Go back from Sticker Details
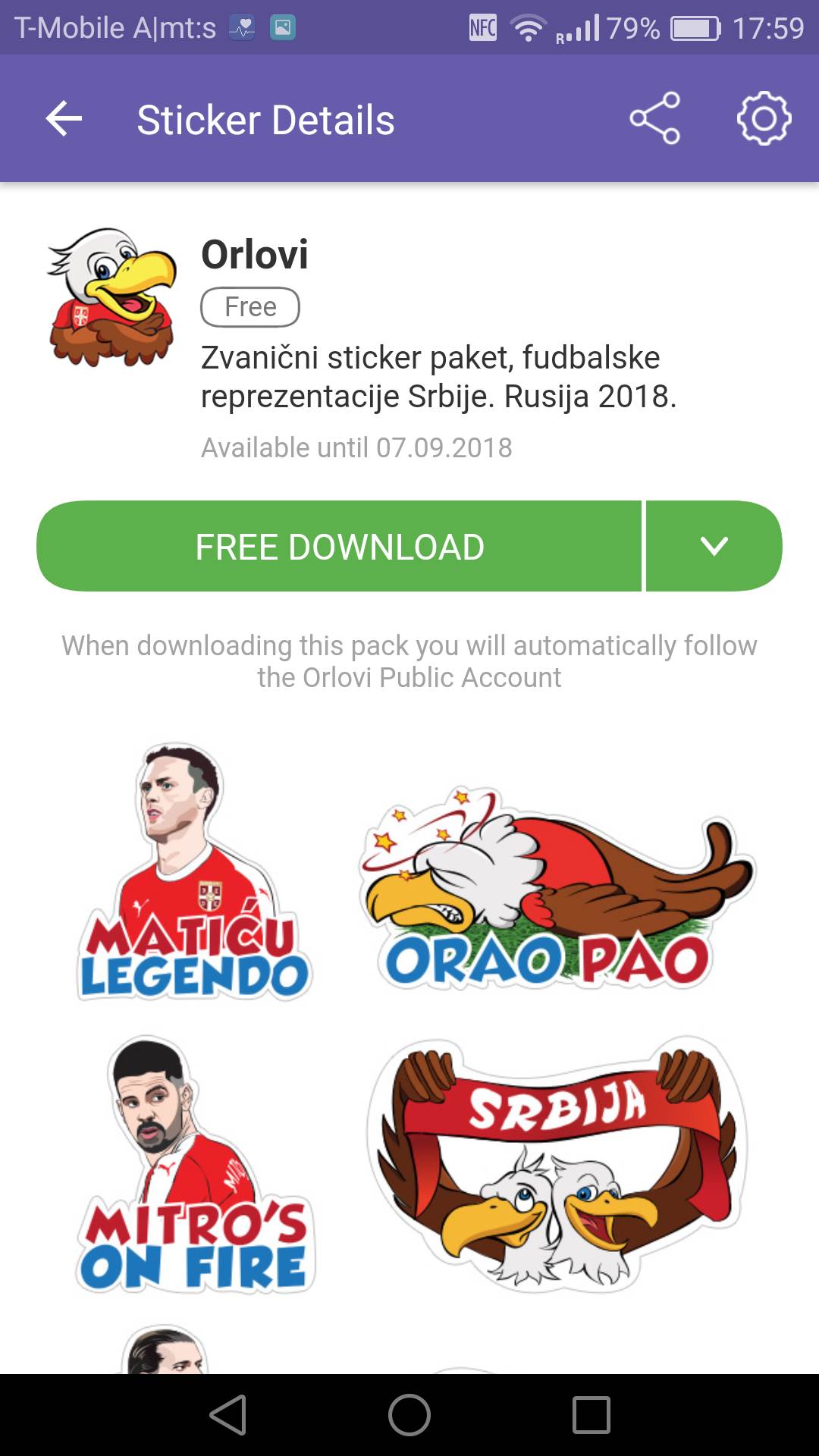 click(x=64, y=119)
